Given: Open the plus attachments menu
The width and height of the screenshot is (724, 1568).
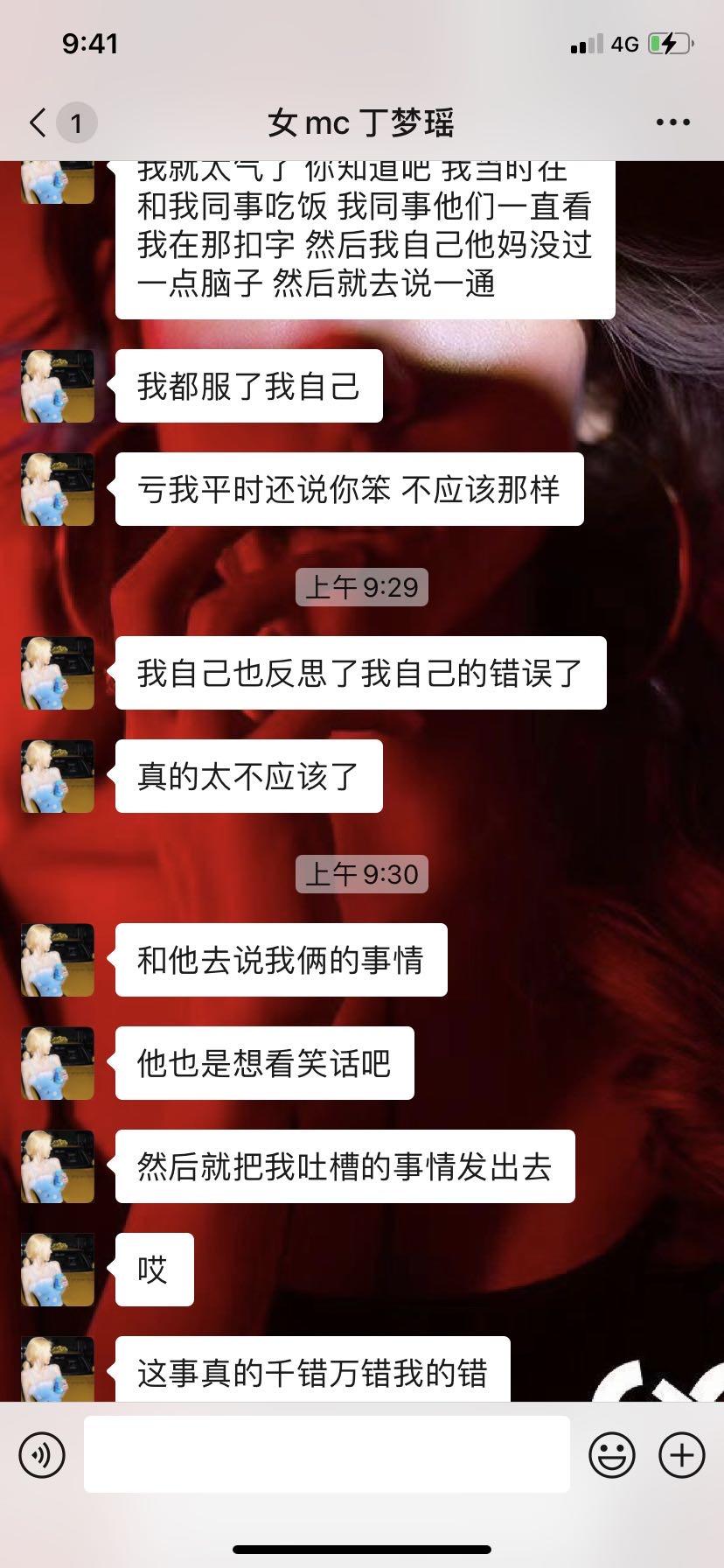Looking at the screenshot, I should pyautogui.click(x=681, y=1455).
